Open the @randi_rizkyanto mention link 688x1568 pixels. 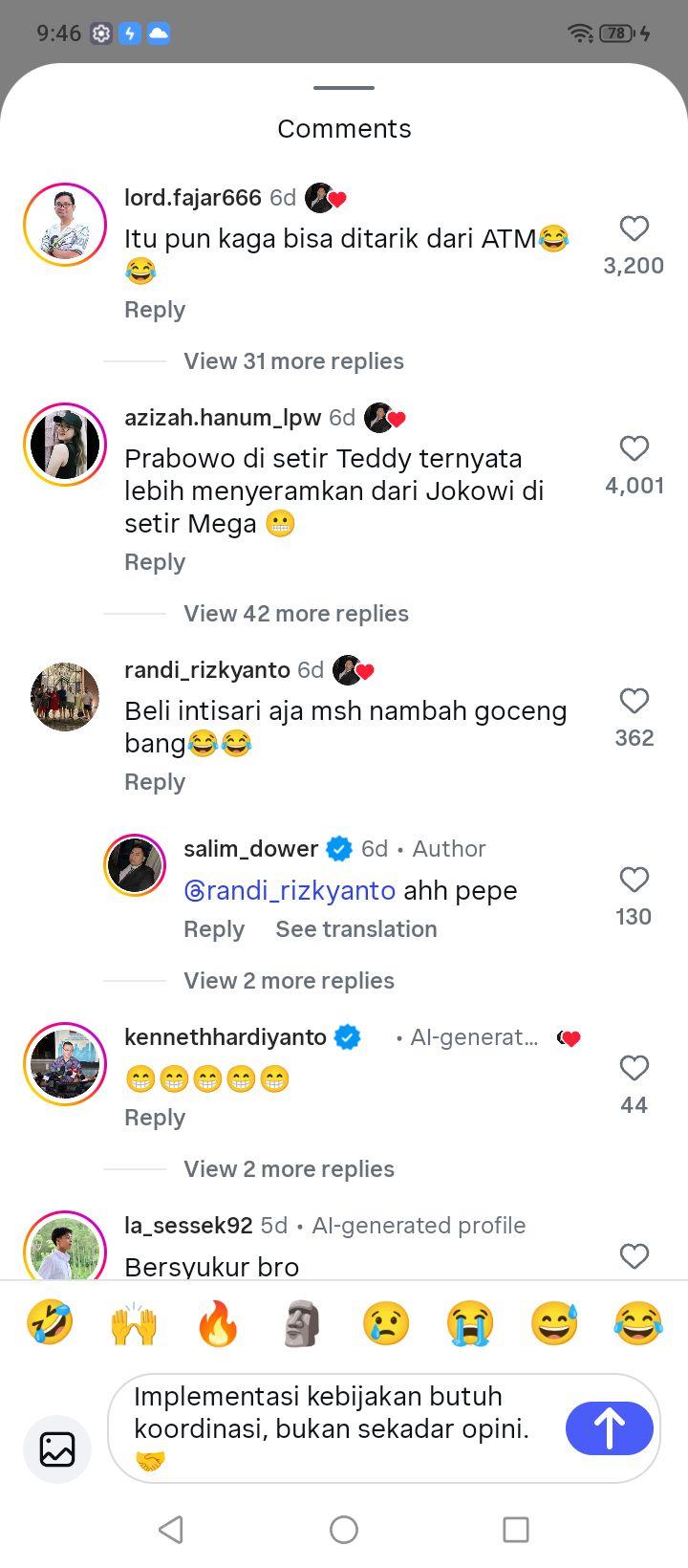point(290,891)
